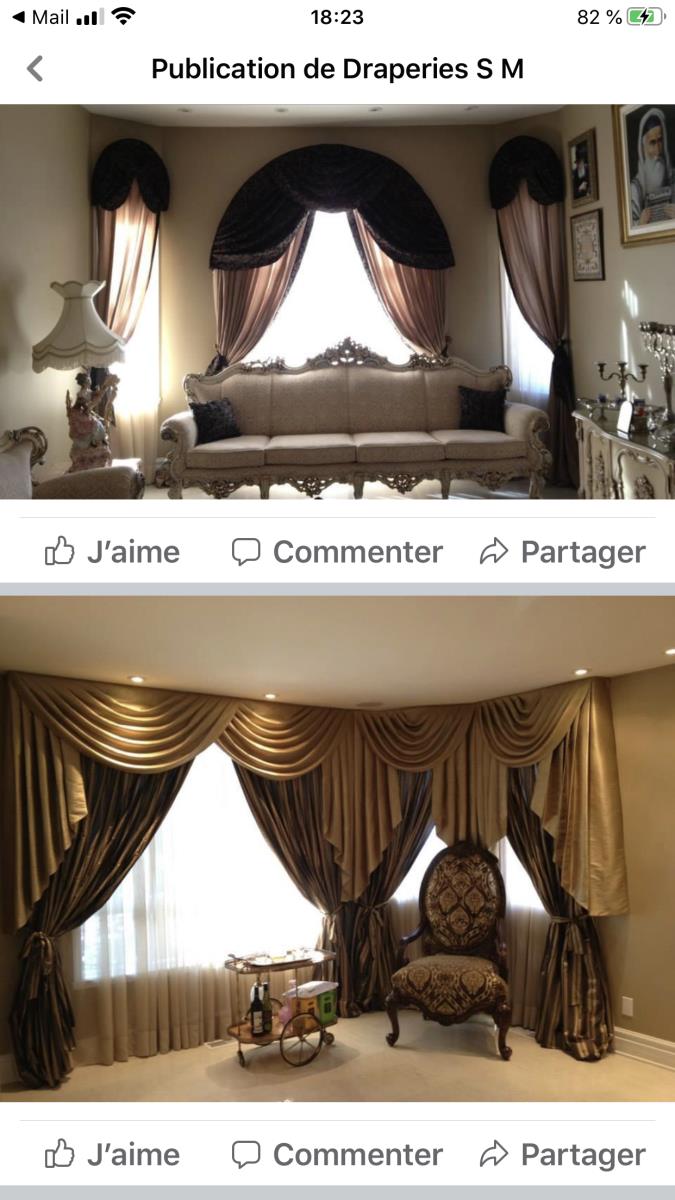Screen dimensions: 675x1200
Task: Open the golden swag curtains photo
Action: [x=337, y=849]
